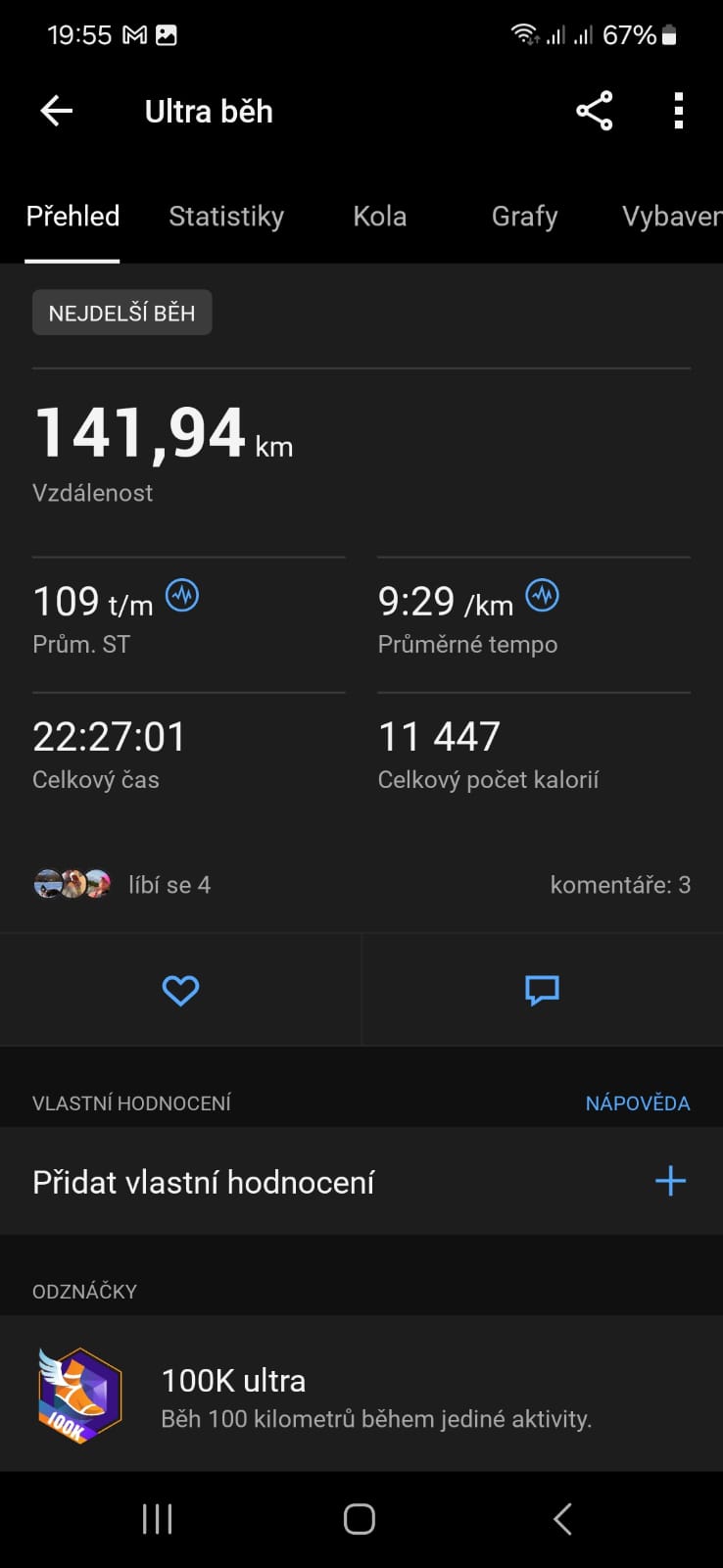Open the Kola tab

(x=379, y=217)
